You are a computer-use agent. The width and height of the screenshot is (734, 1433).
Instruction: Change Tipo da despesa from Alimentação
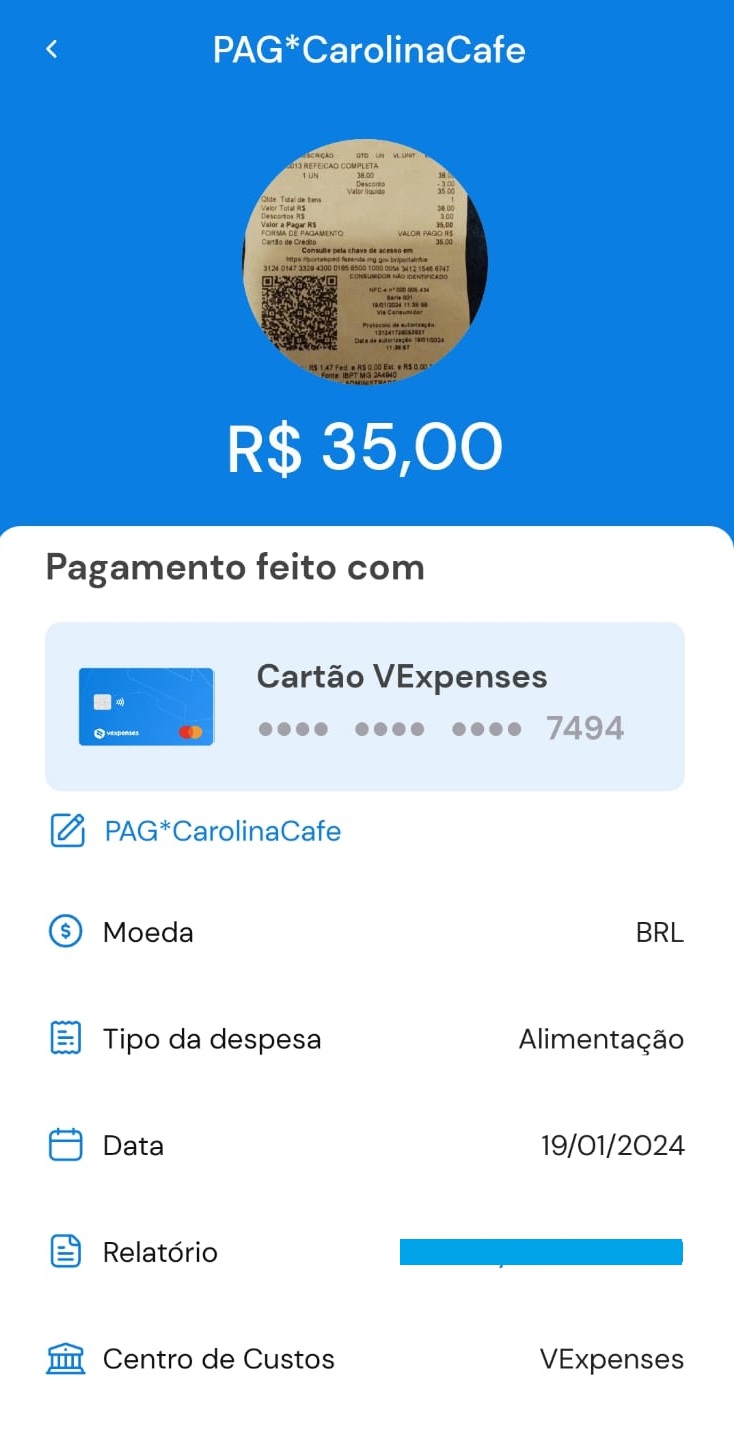[x=365, y=1039]
